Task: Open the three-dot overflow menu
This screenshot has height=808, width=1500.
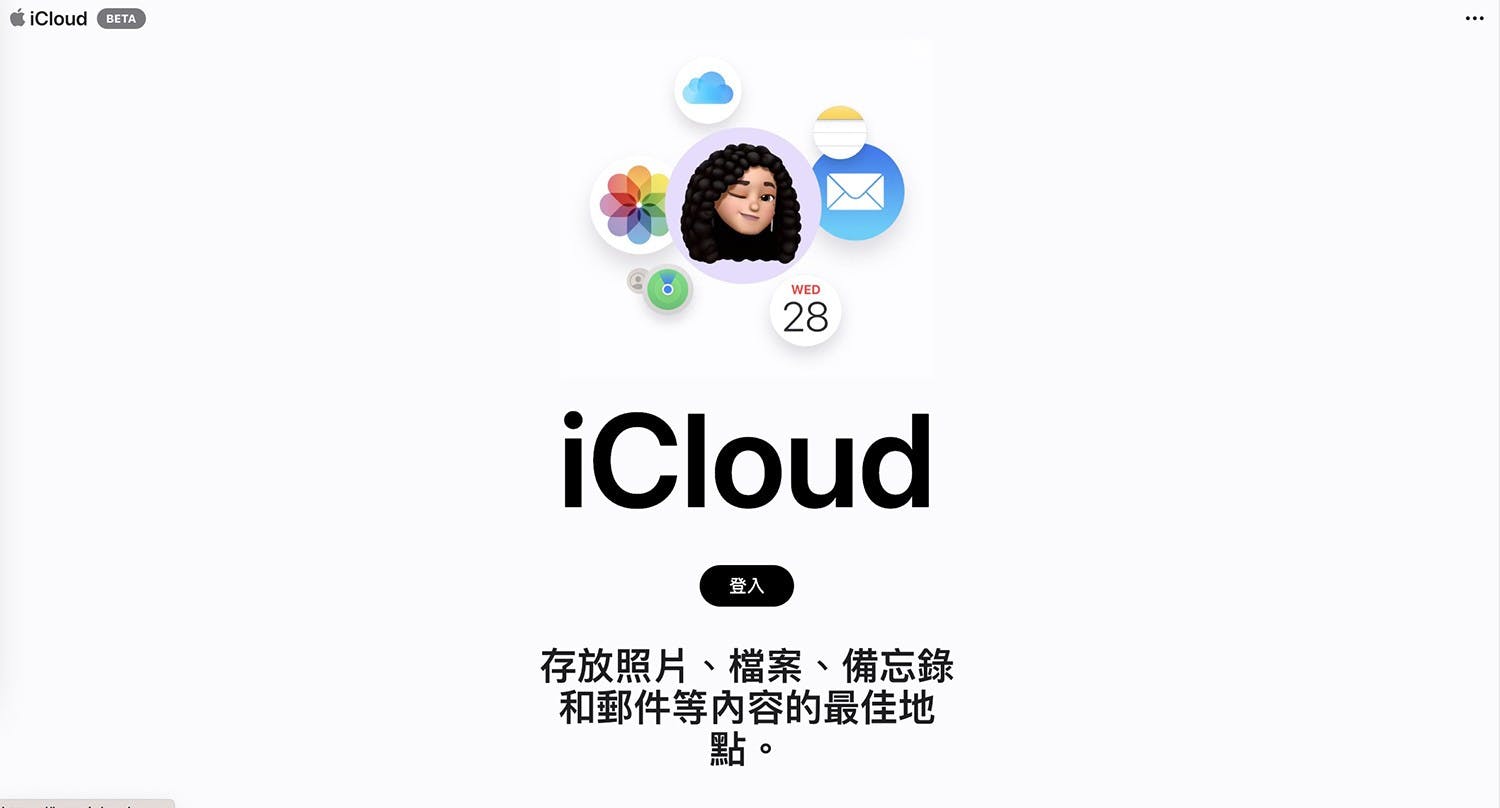Action: (x=1474, y=18)
